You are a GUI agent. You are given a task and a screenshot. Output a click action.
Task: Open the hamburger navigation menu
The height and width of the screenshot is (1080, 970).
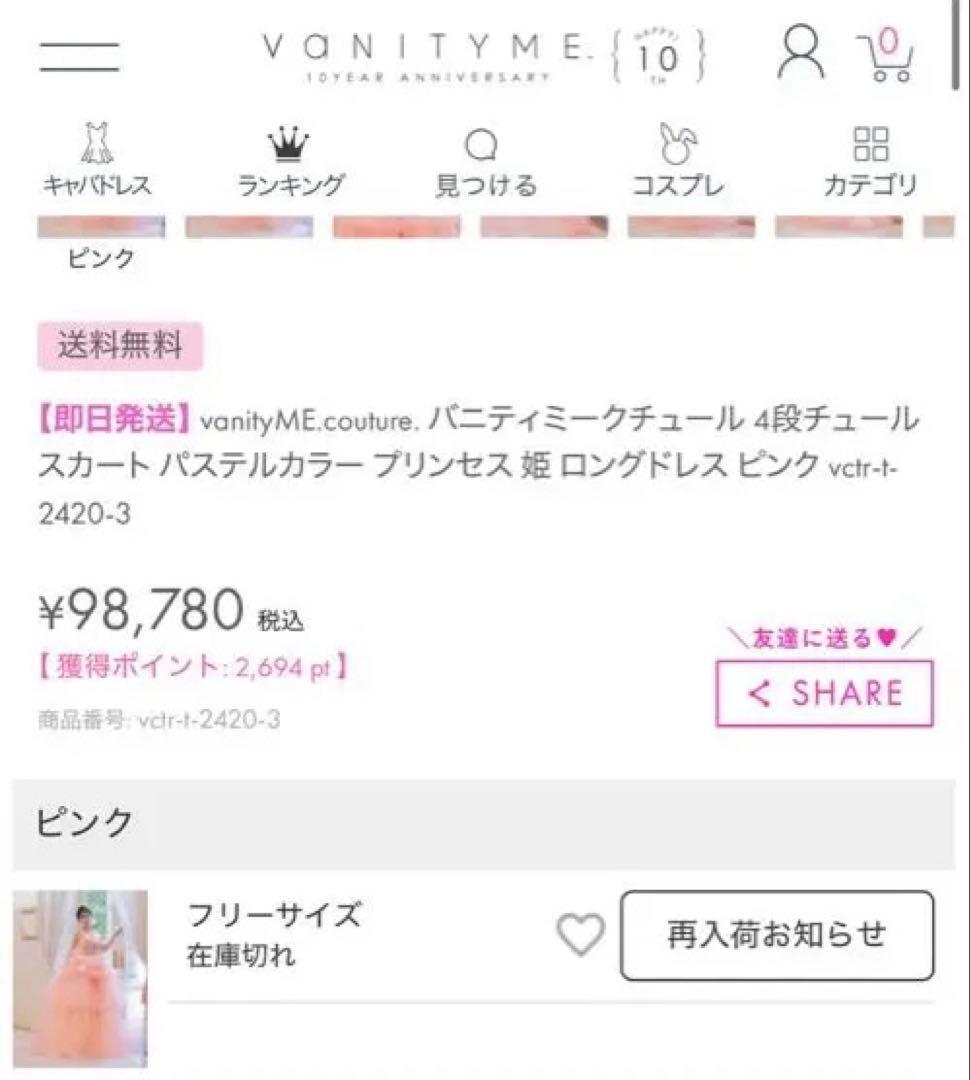point(79,57)
